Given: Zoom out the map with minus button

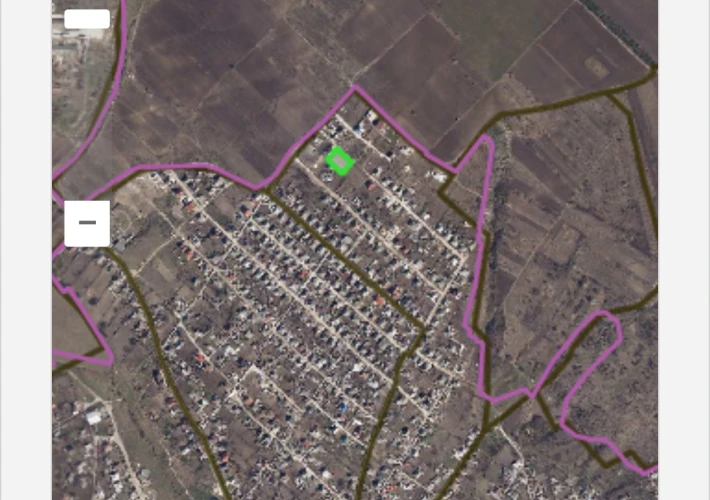Looking at the screenshot, I should pos(87,223).
